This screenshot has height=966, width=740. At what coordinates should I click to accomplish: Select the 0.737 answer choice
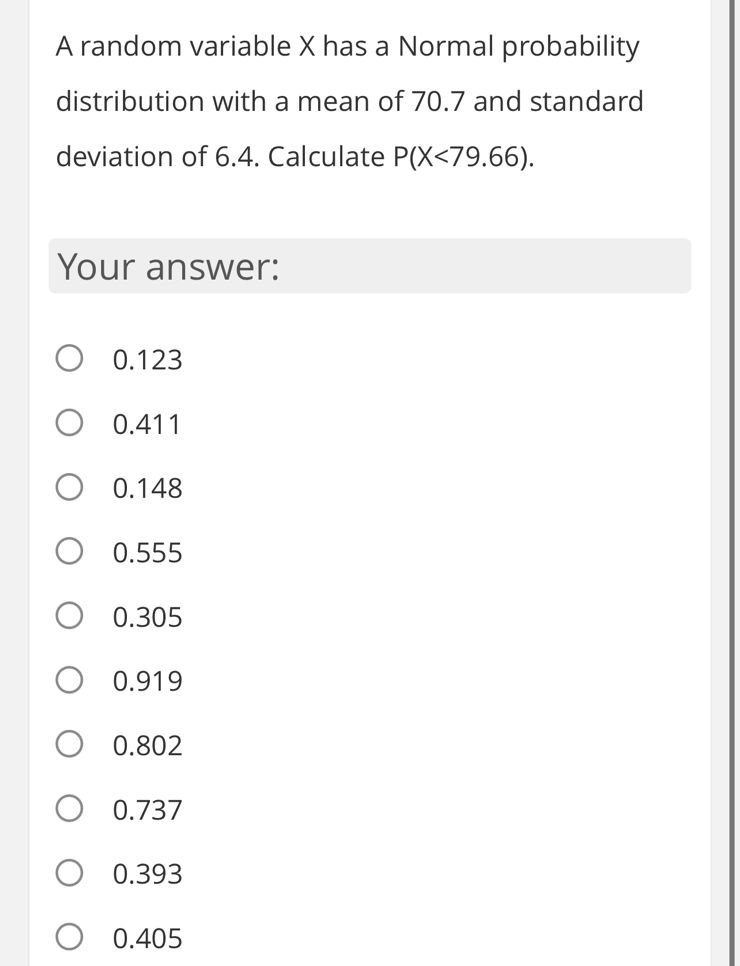[x=68, y=808]
